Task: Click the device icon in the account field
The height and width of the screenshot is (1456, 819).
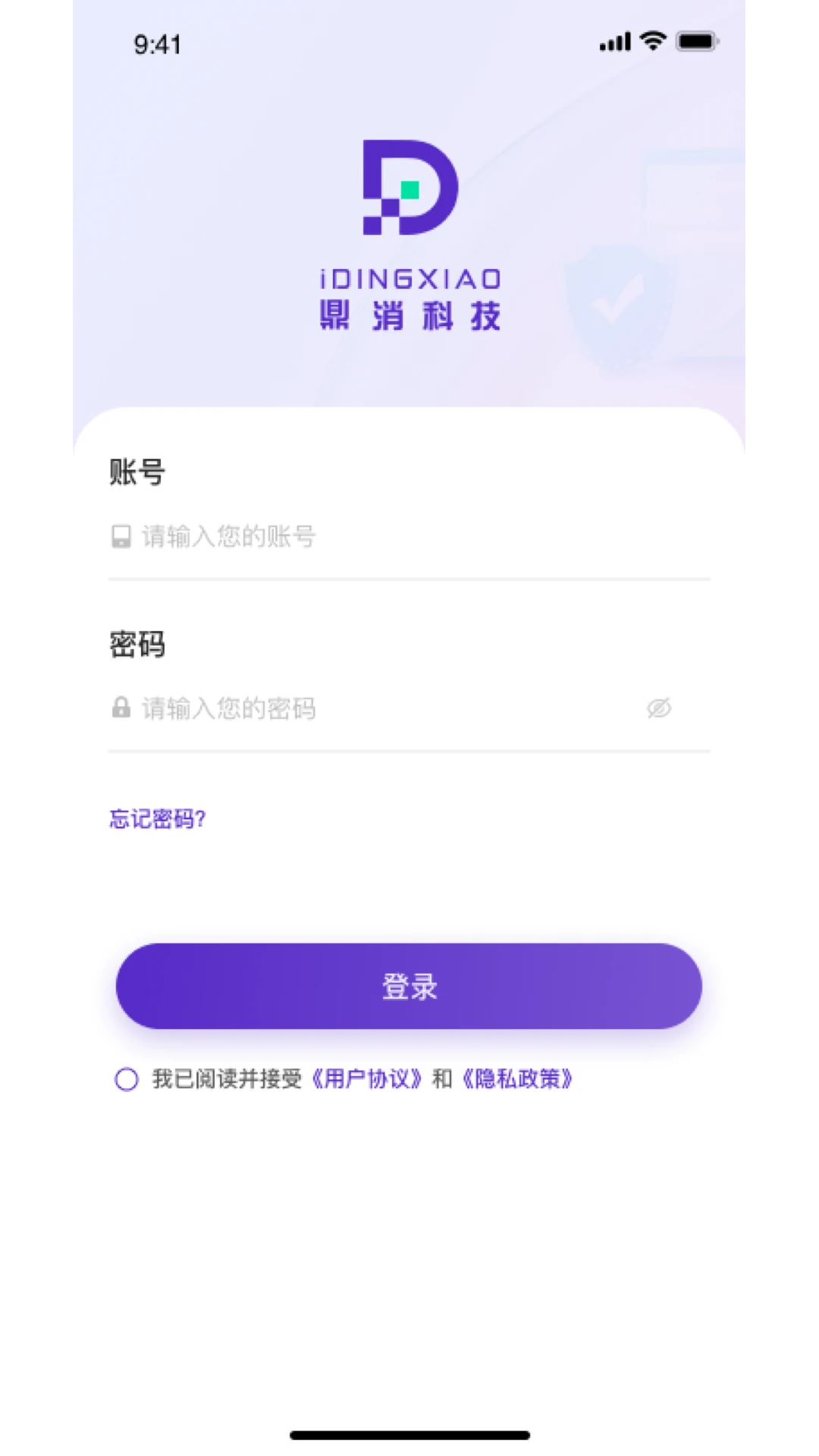Action: tap(120, 537)
